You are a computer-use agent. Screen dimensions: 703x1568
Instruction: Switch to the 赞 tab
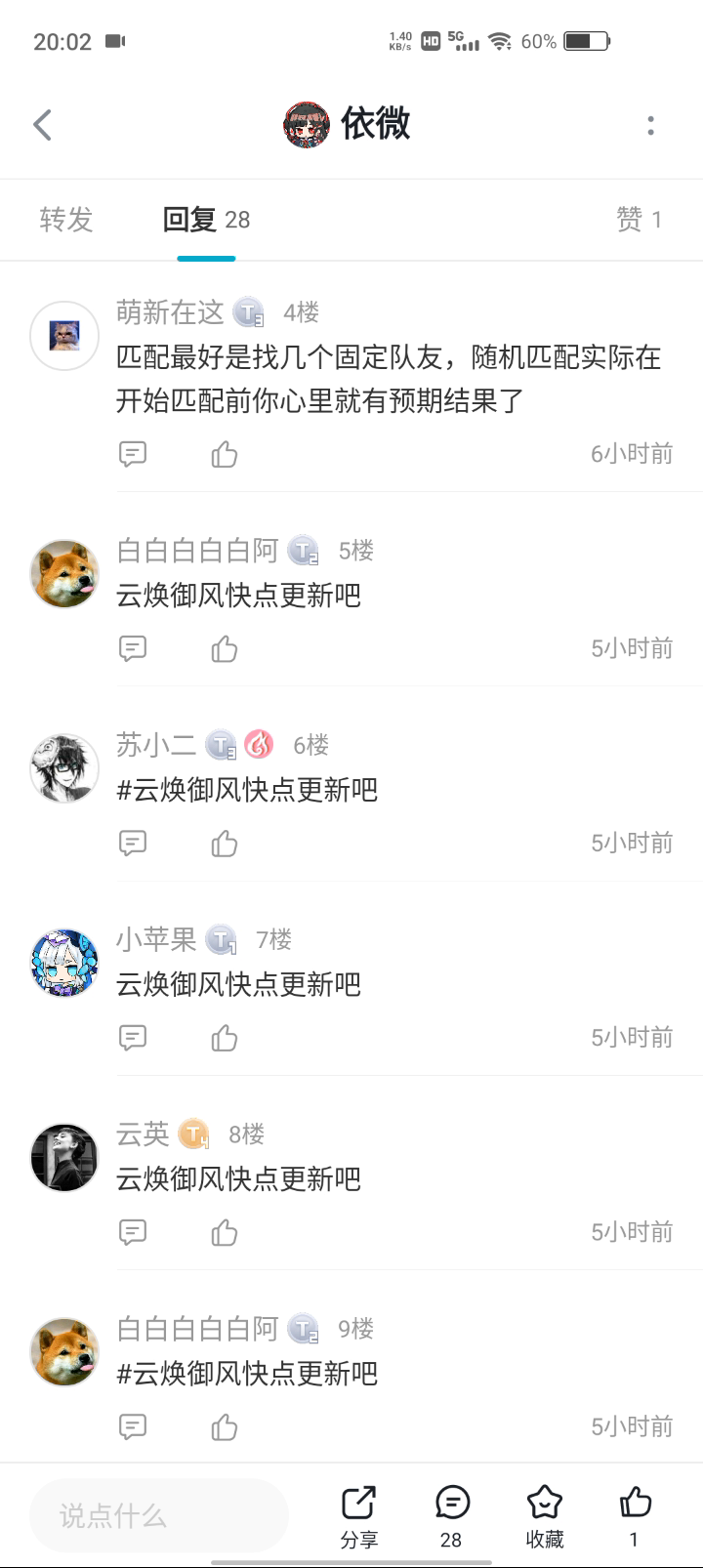640,220
